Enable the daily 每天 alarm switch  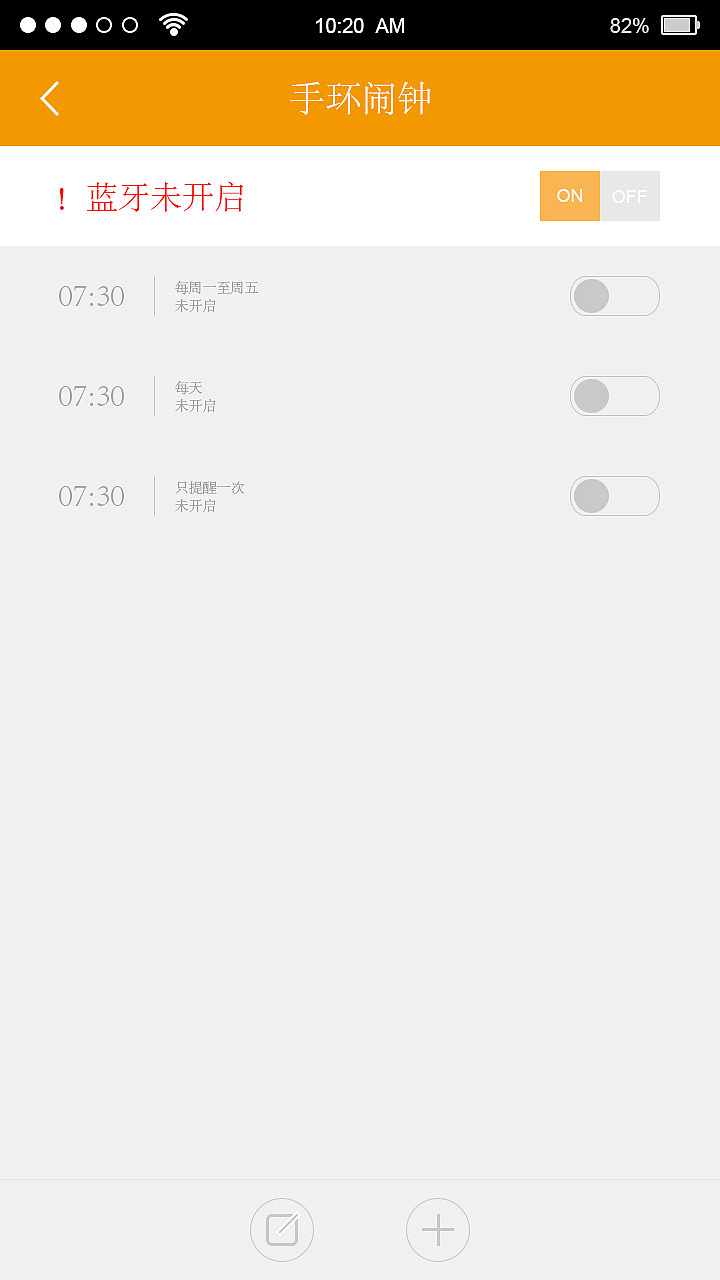pyautogui.click(x=614, y=396)
